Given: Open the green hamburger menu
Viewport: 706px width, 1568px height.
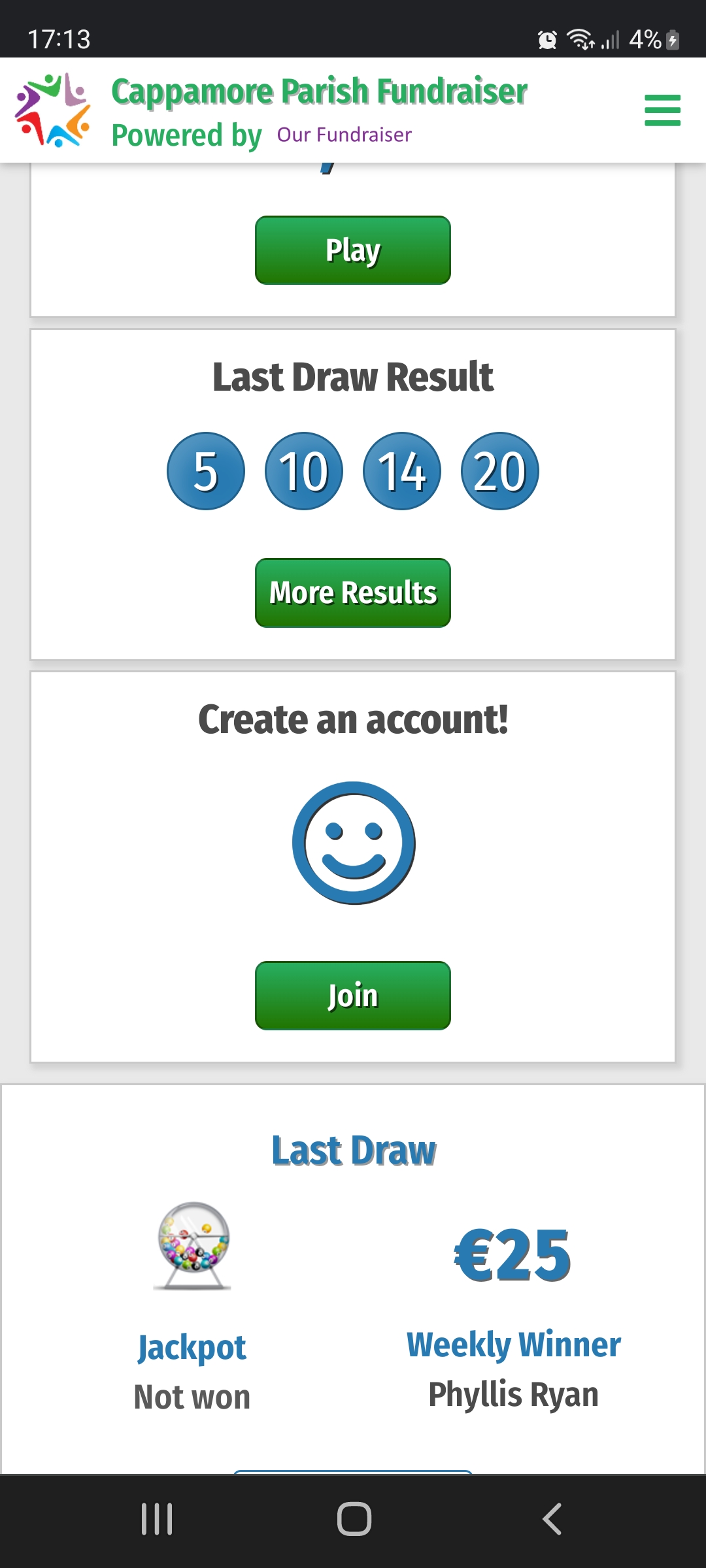Looking at the screenshot, I should pyautogui.click(x=662, y=110).
